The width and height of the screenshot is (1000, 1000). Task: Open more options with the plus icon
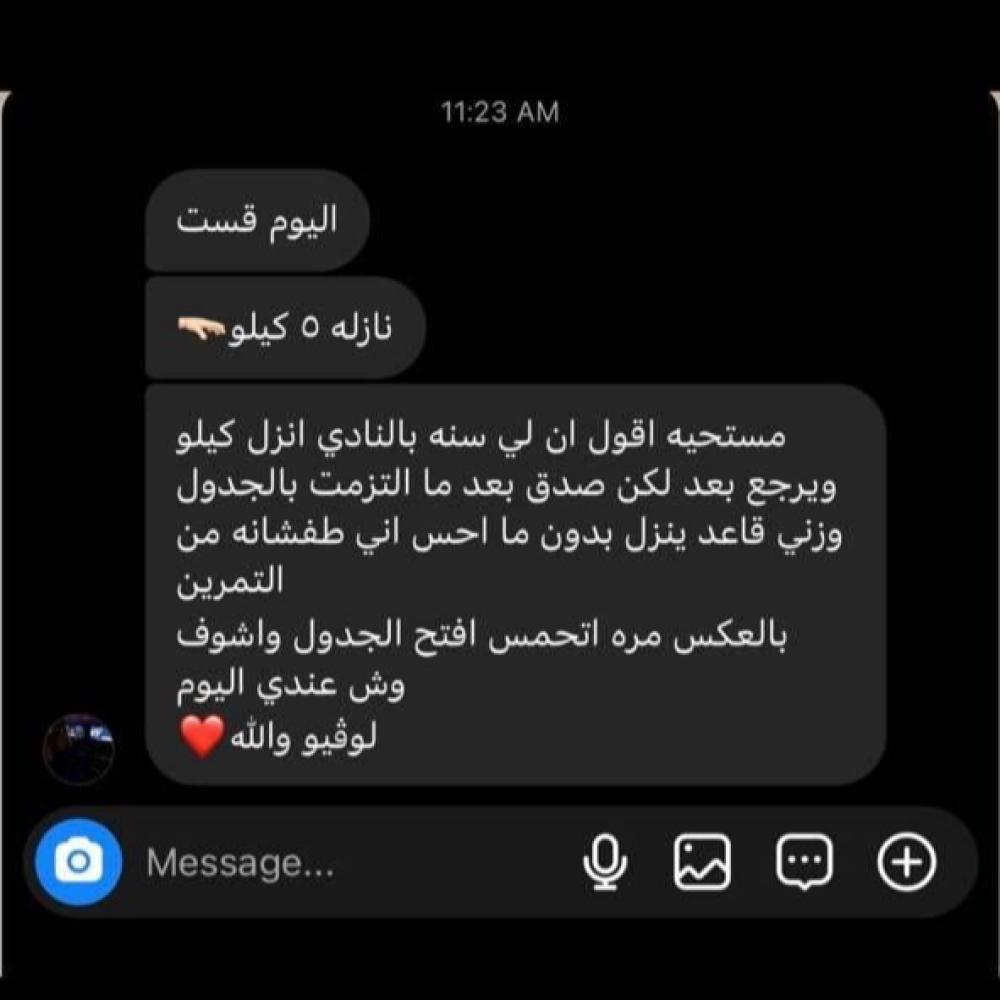click(906, 862)
